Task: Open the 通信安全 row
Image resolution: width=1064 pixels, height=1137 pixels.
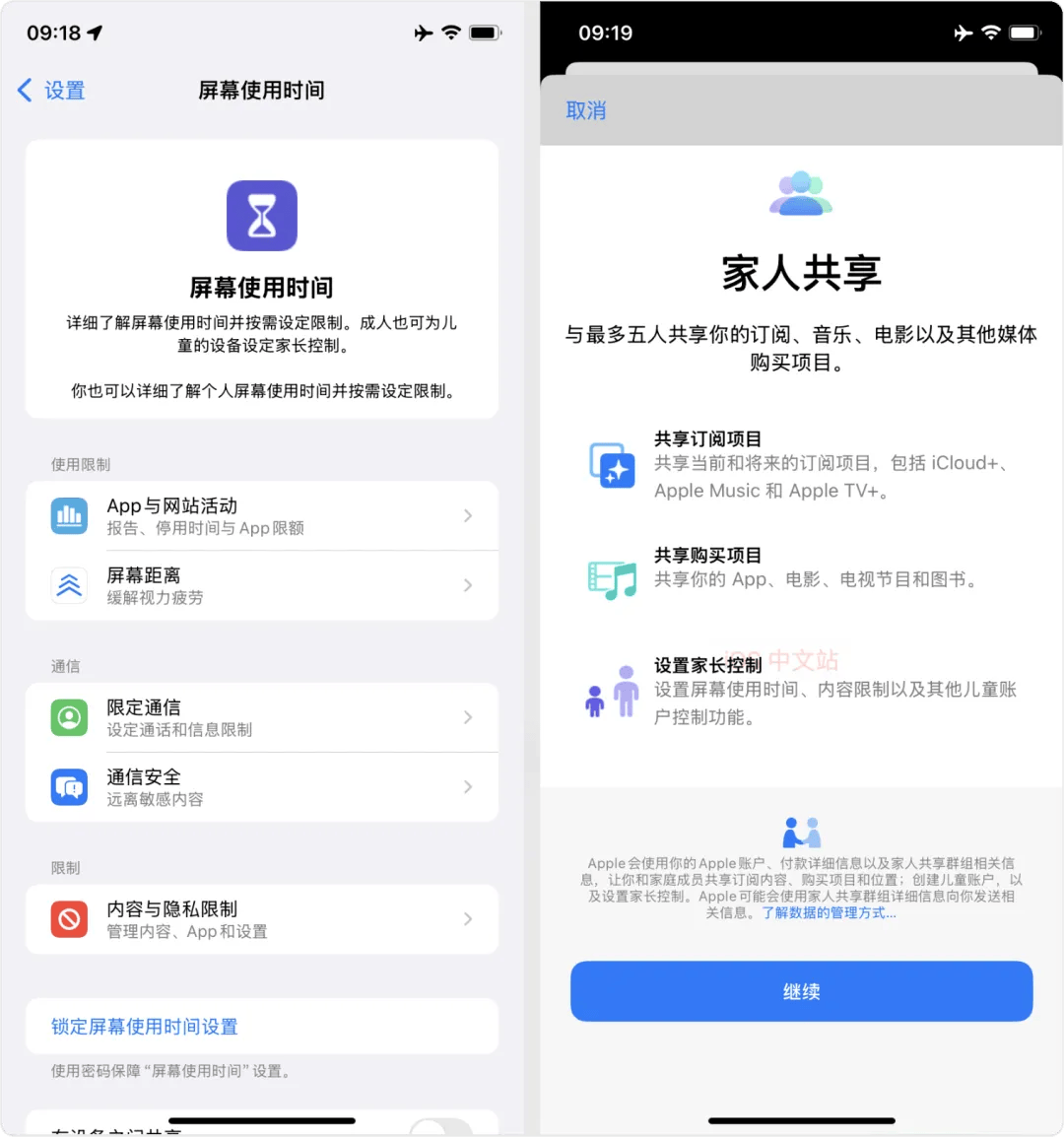Action: [261, 786]
